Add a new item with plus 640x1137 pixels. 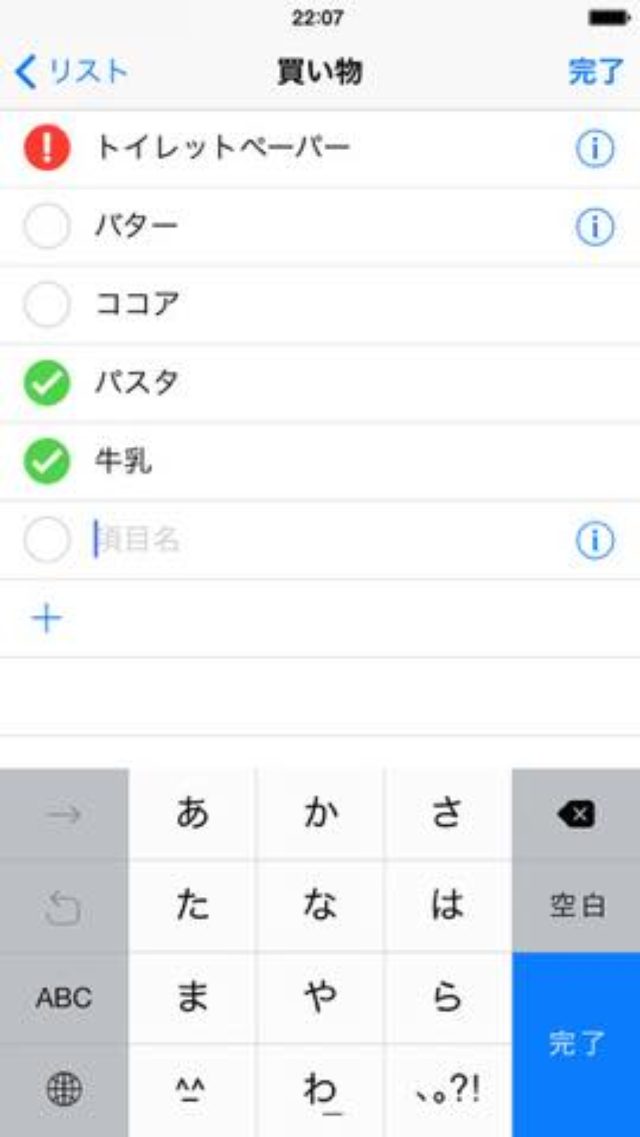click(46, 619)
